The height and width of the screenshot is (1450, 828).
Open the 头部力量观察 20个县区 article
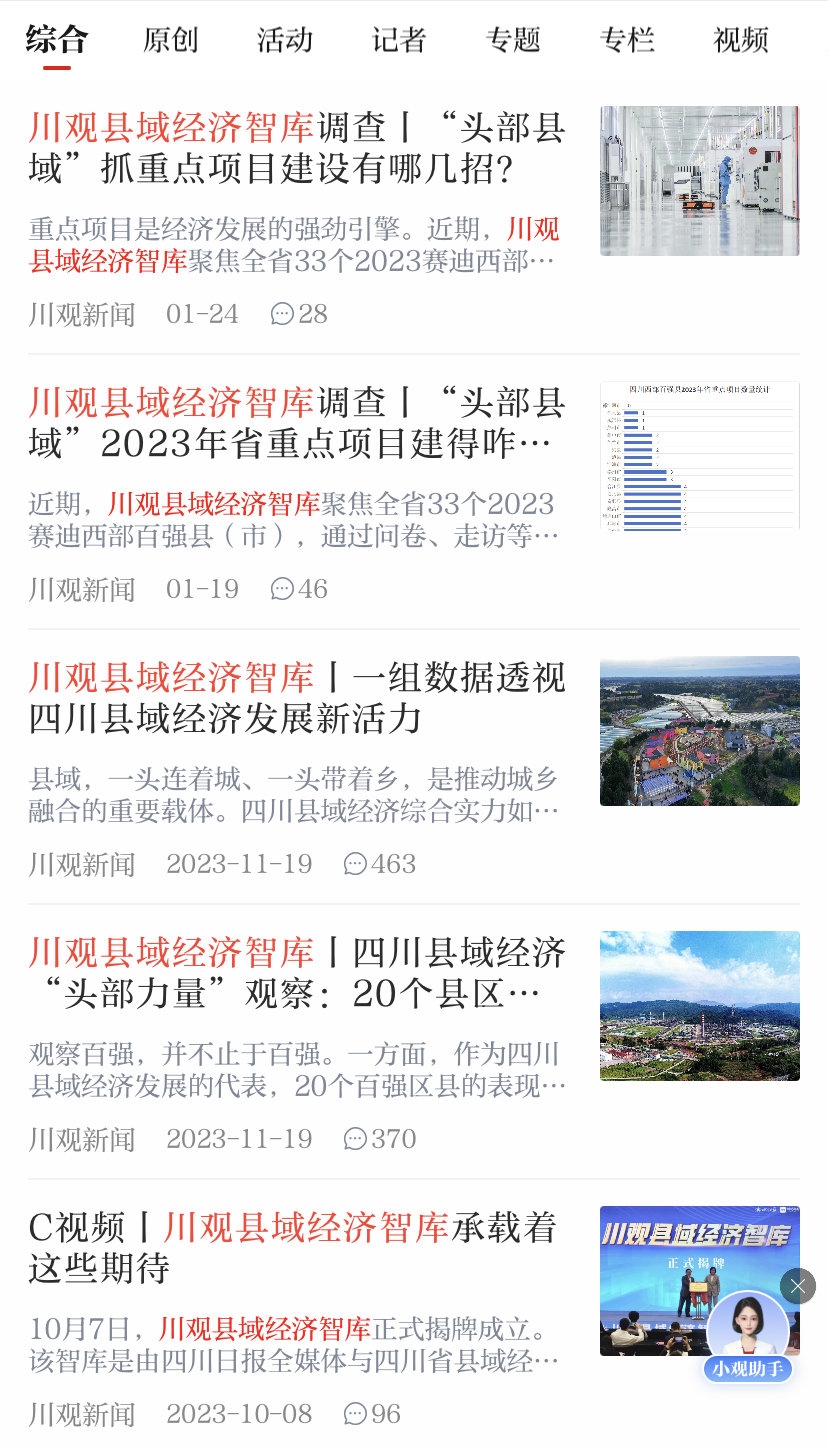pyautogui.click(x=297, y=973)
